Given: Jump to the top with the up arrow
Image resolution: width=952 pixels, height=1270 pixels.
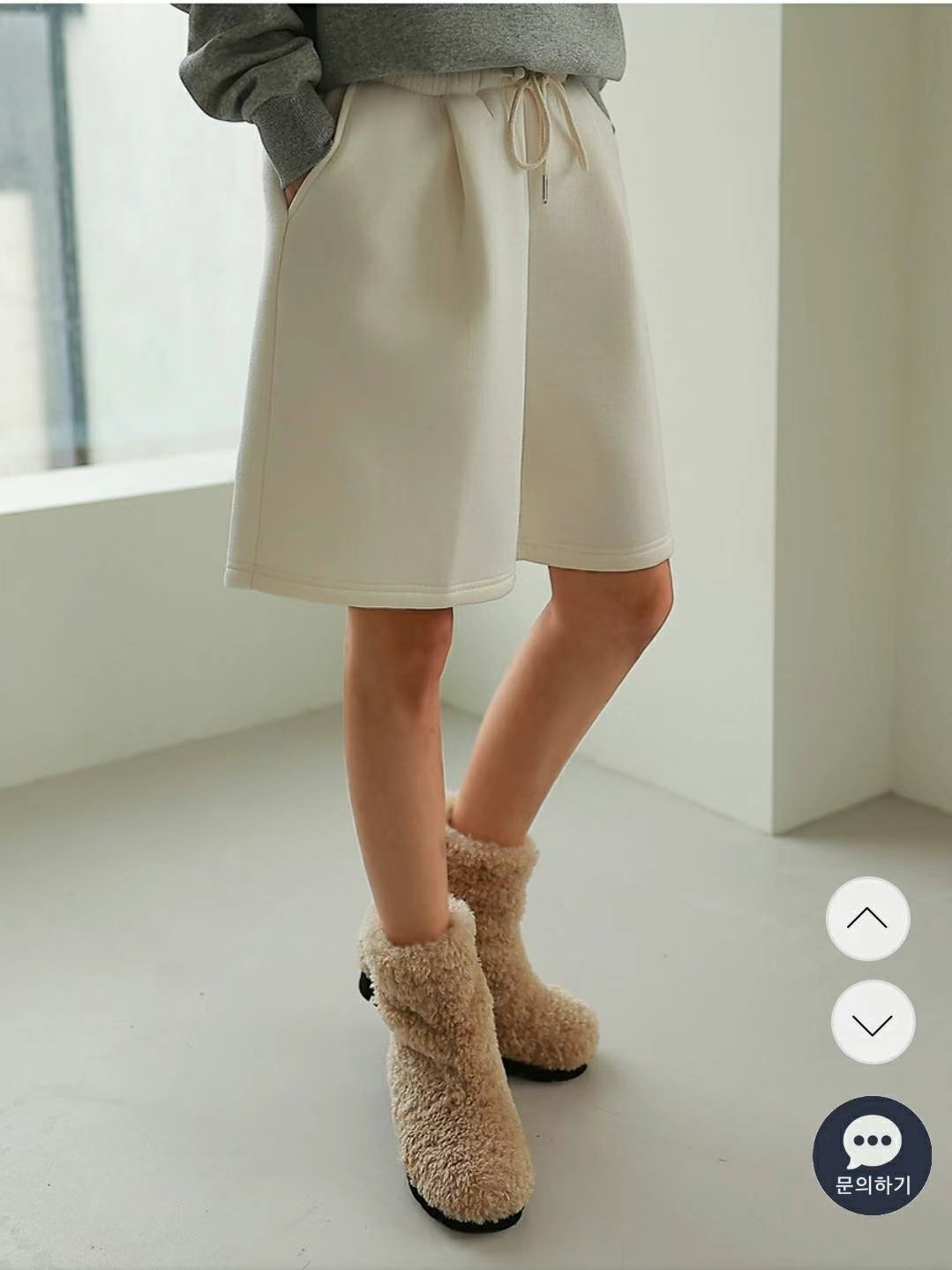Looking at the screenshot, I should [867, 919].
